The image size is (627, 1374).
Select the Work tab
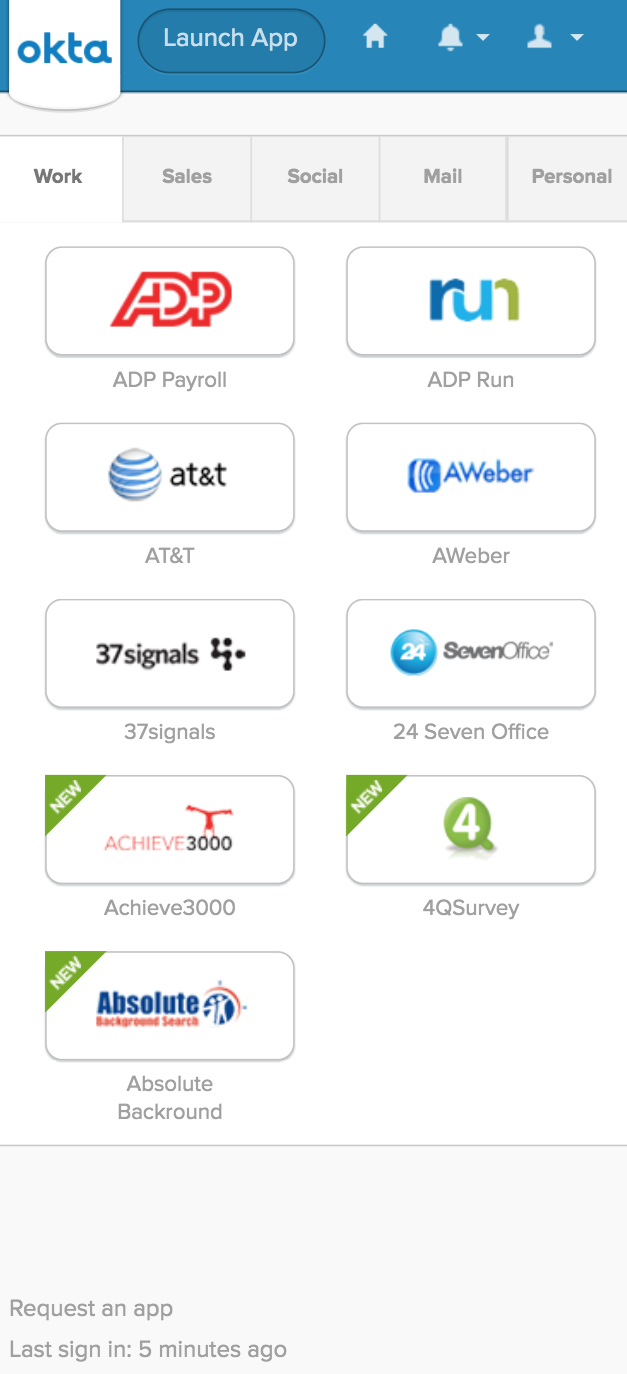click(x=60, y=177)
